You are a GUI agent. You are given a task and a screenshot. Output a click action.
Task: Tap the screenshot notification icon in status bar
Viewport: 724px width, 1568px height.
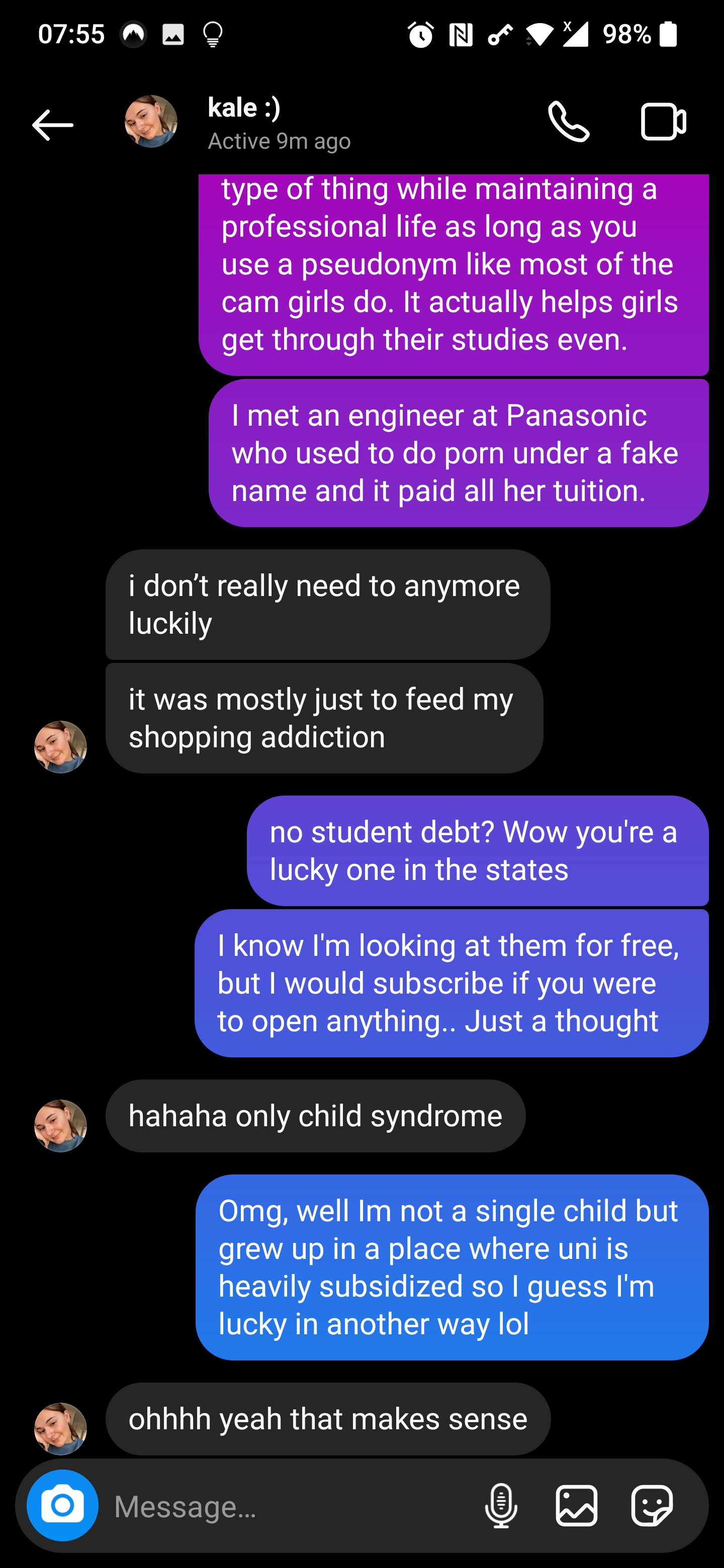pyautogui.click(x=173, y=35)
